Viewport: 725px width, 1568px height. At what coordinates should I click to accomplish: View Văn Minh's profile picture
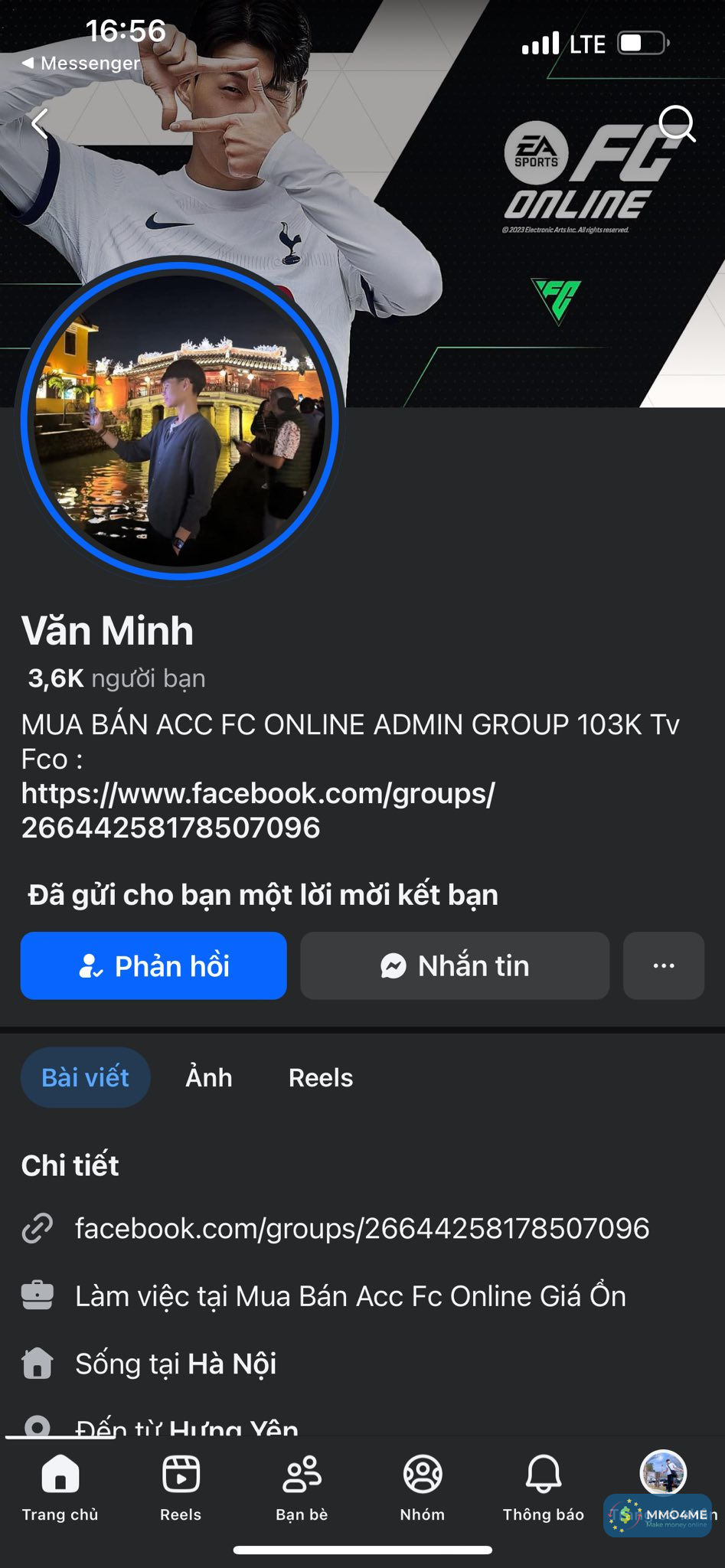click(180, 419)
